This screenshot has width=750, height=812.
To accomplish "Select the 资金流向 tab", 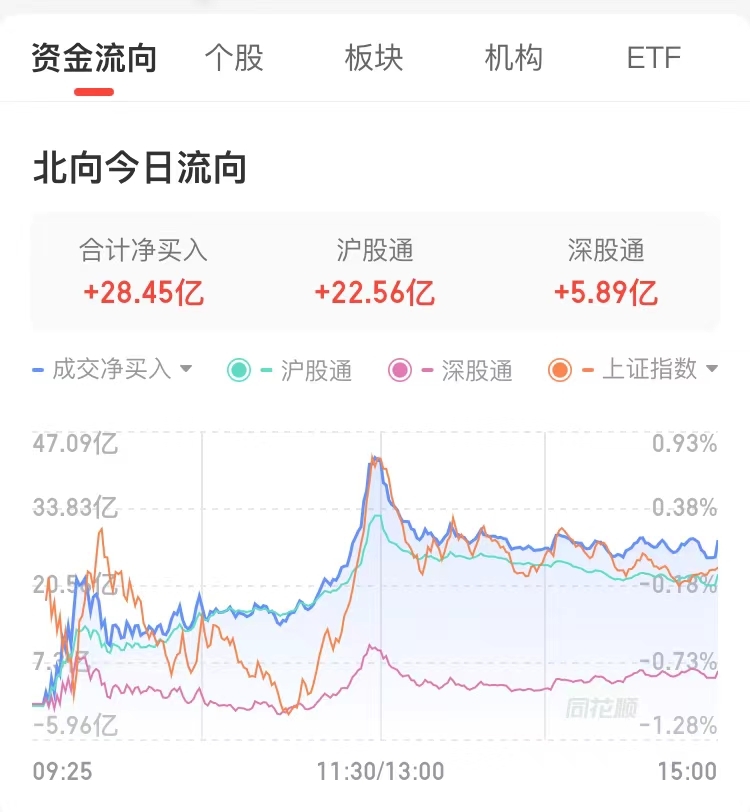I will point(94,58).
